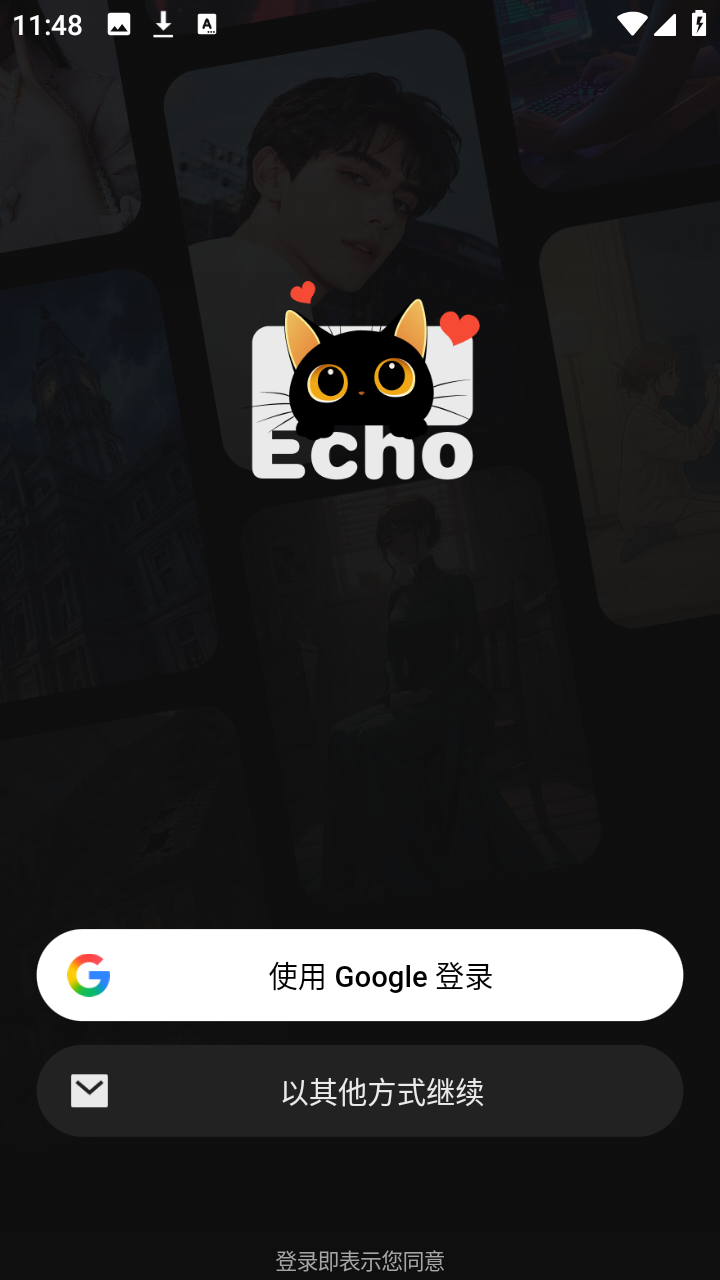Viewport: 720px width, 1280px height.
Task: Click the 登录即表示您同意 agreement text
Action: [x=360, y=1259]
